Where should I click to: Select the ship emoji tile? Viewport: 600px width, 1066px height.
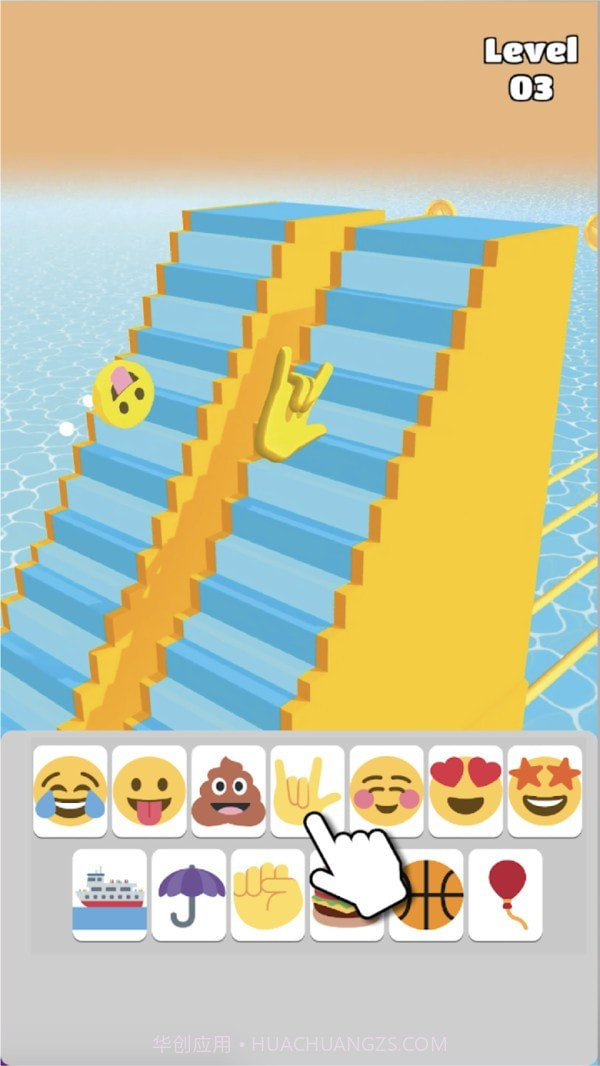110,894
